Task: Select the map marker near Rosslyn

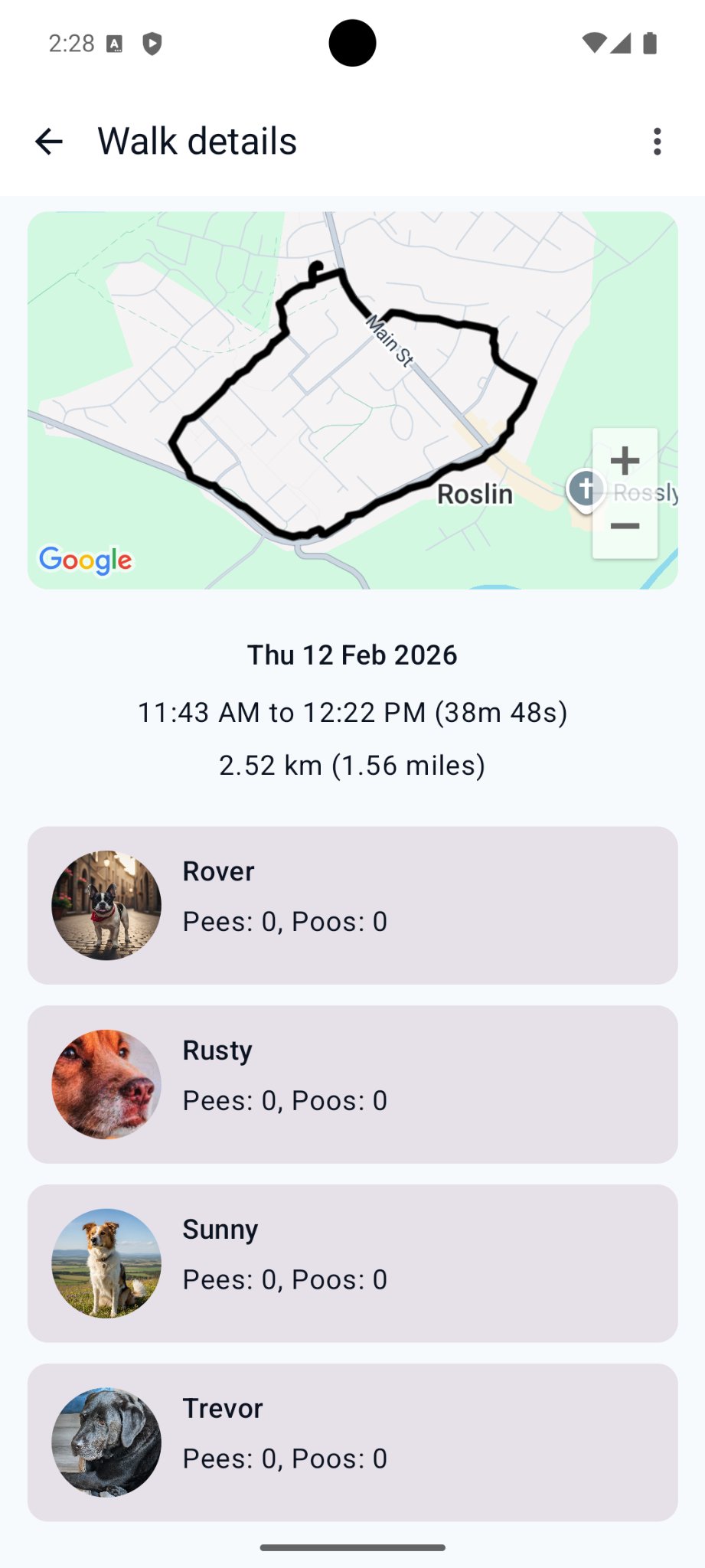Action: pos(586,488)
